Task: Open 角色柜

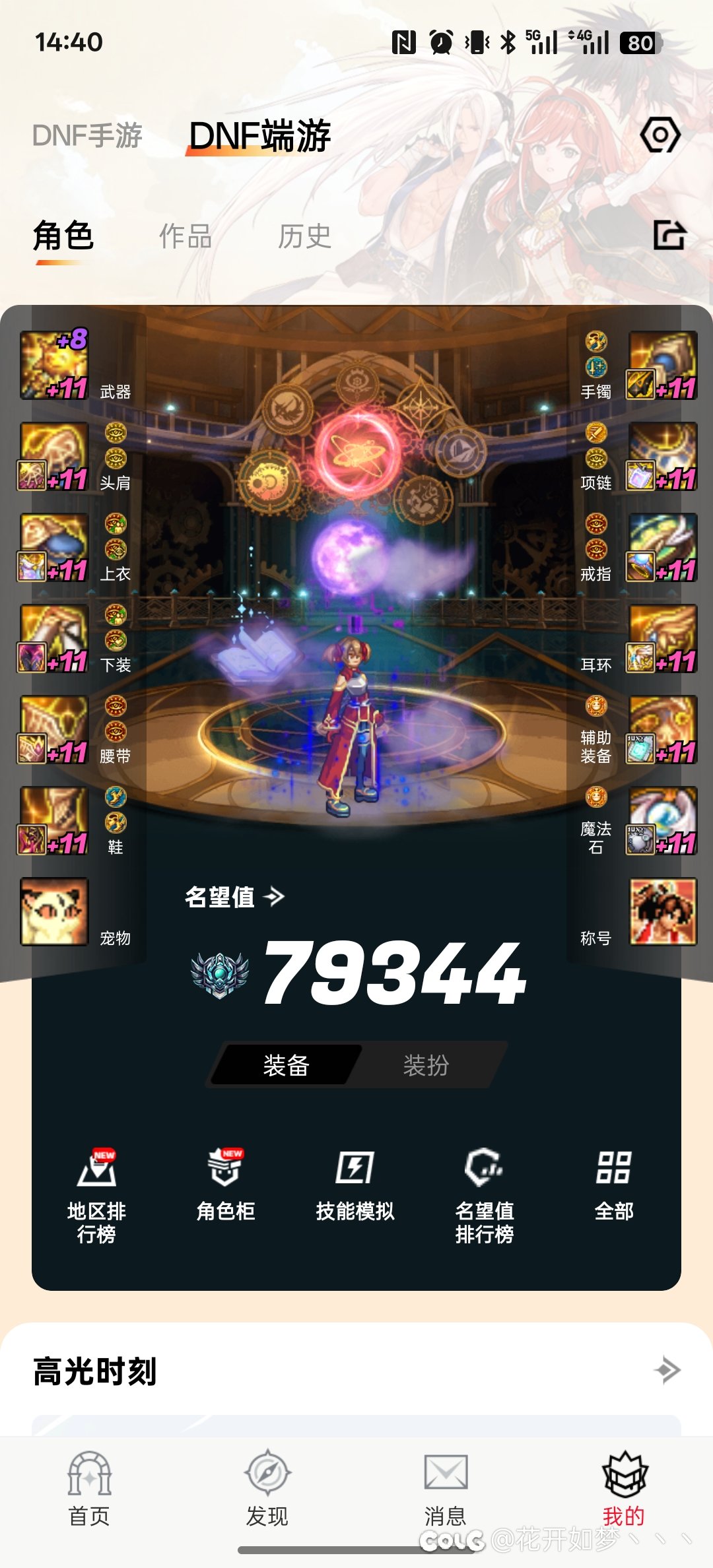Action: [x=226, y=1186]
